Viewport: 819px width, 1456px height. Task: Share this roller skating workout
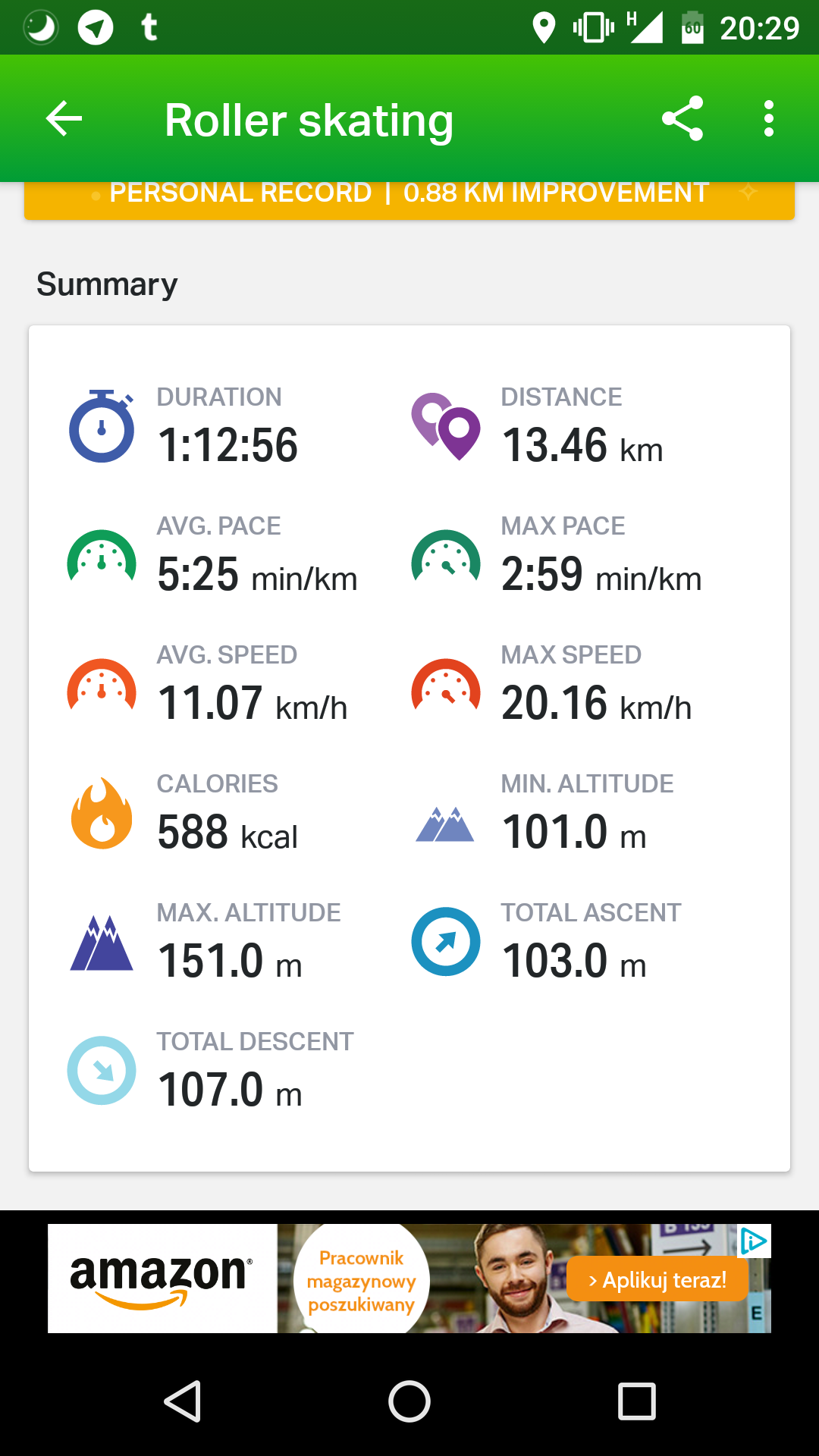682,119
